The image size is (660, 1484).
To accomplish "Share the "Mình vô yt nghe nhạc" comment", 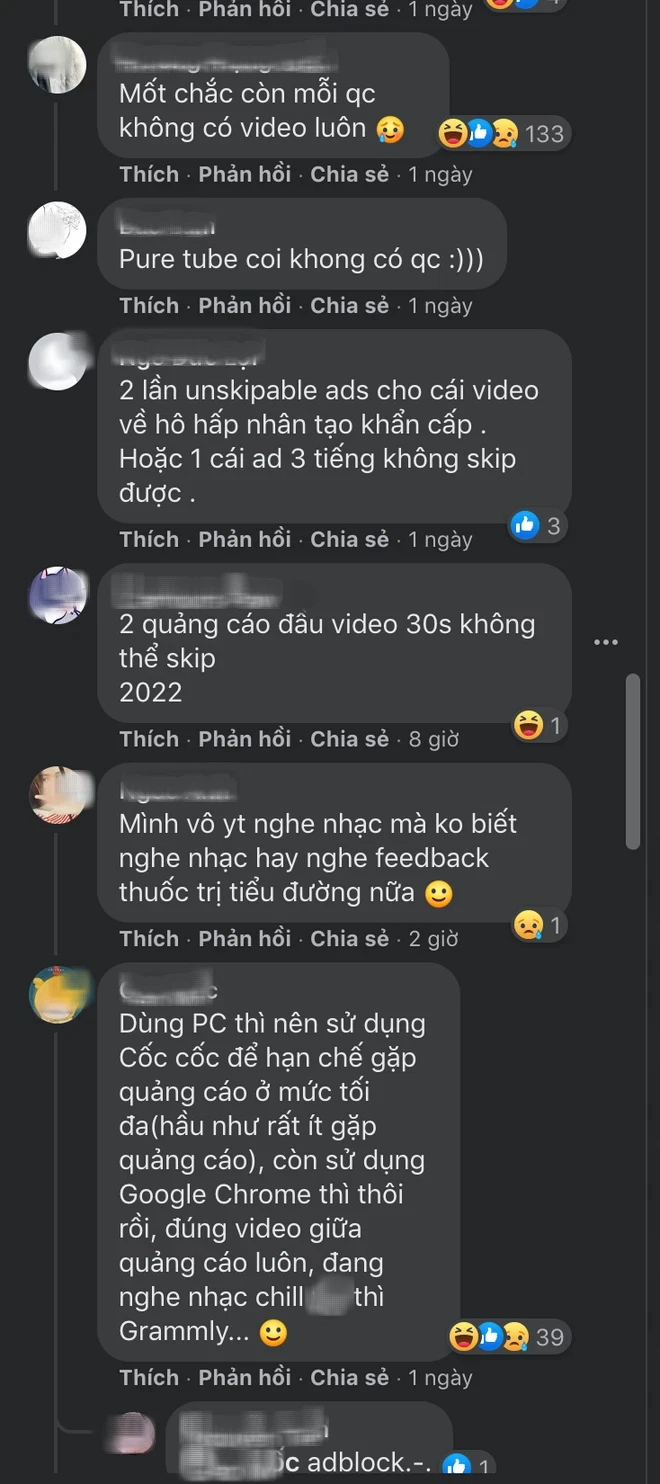I will pyautogui.click(x=349, y=939).
